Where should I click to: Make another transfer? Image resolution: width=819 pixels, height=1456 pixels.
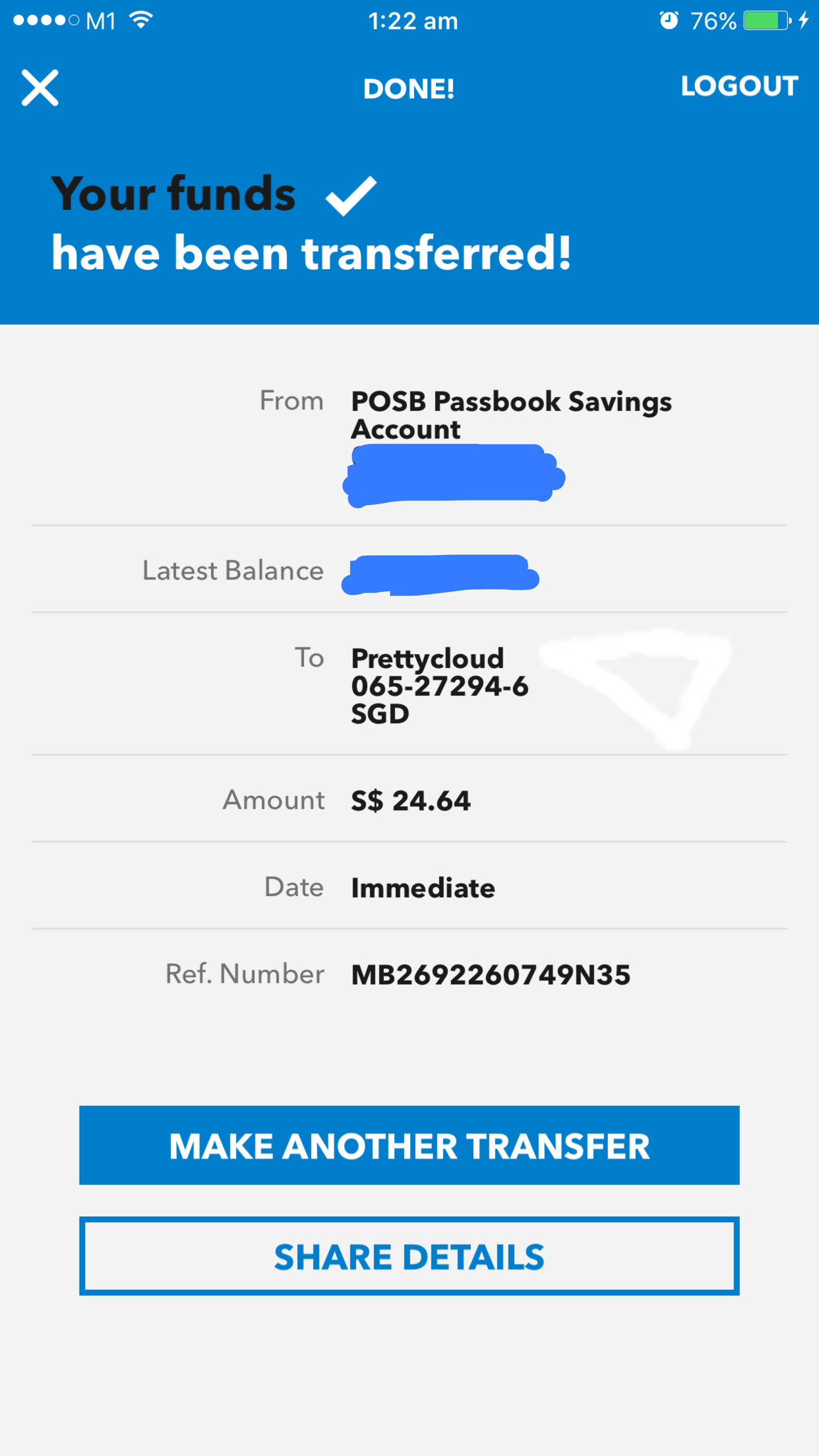click(409, 1145)
